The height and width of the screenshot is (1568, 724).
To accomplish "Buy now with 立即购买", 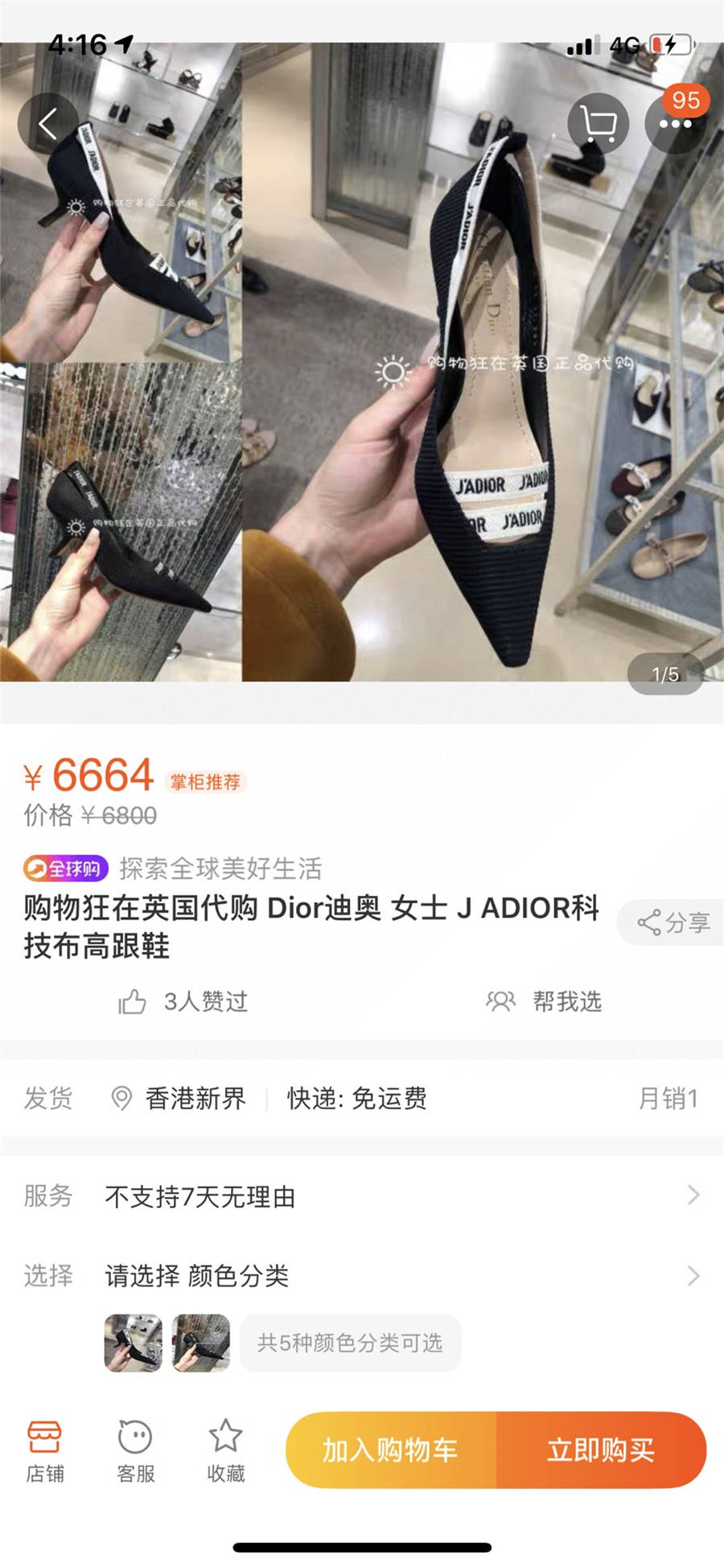I will tap(601, 1450).
